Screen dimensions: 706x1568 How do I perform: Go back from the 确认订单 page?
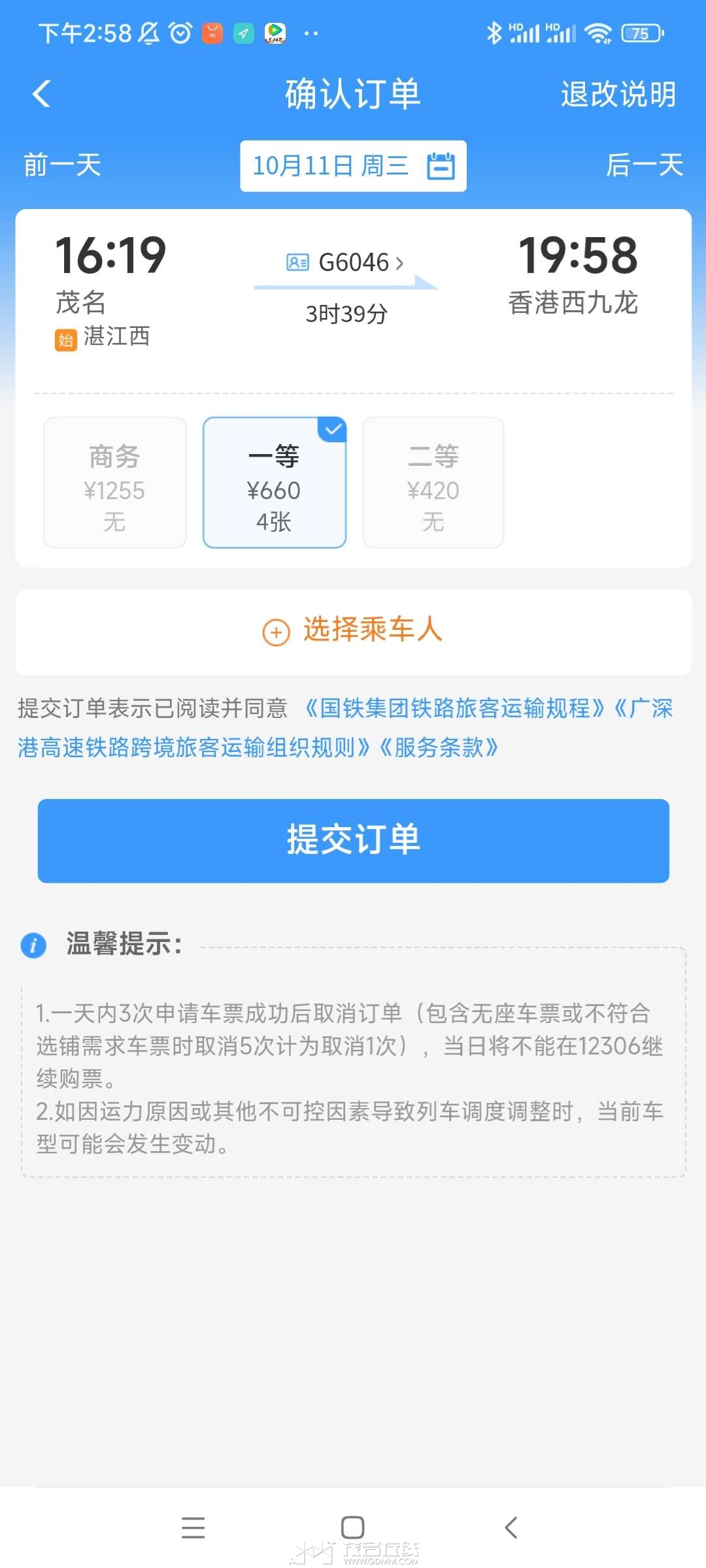(x=42, y=94)
